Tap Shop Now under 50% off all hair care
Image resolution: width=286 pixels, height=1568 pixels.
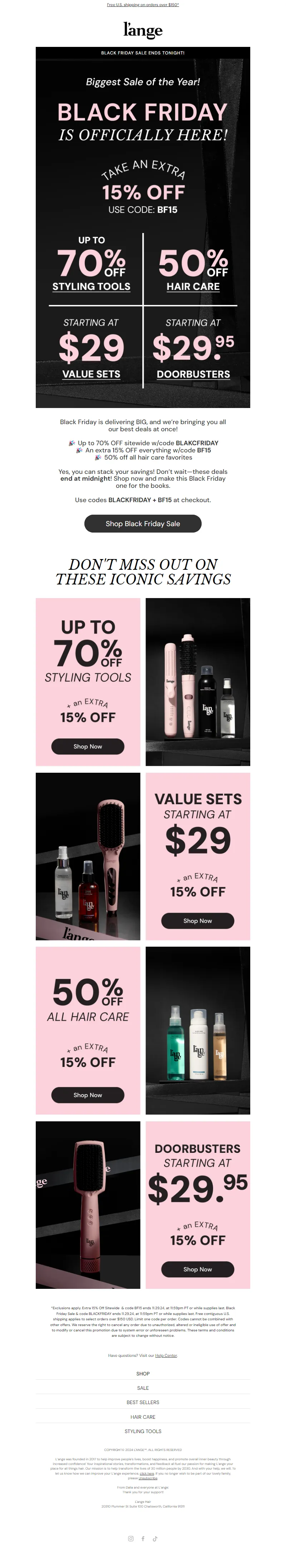click(x=88, y=1095)
